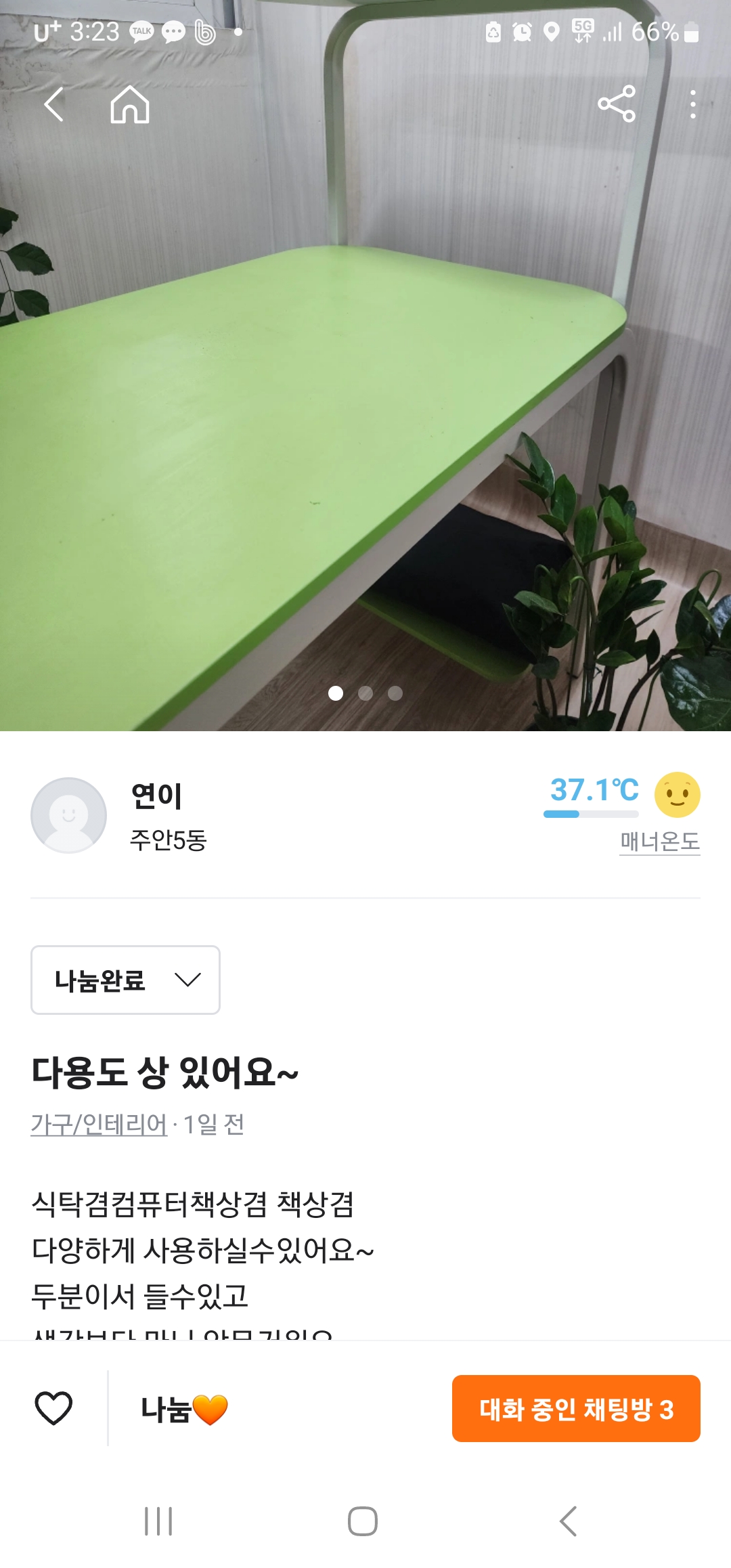
Task: Tap the system back button
Action: (569, 1521)
